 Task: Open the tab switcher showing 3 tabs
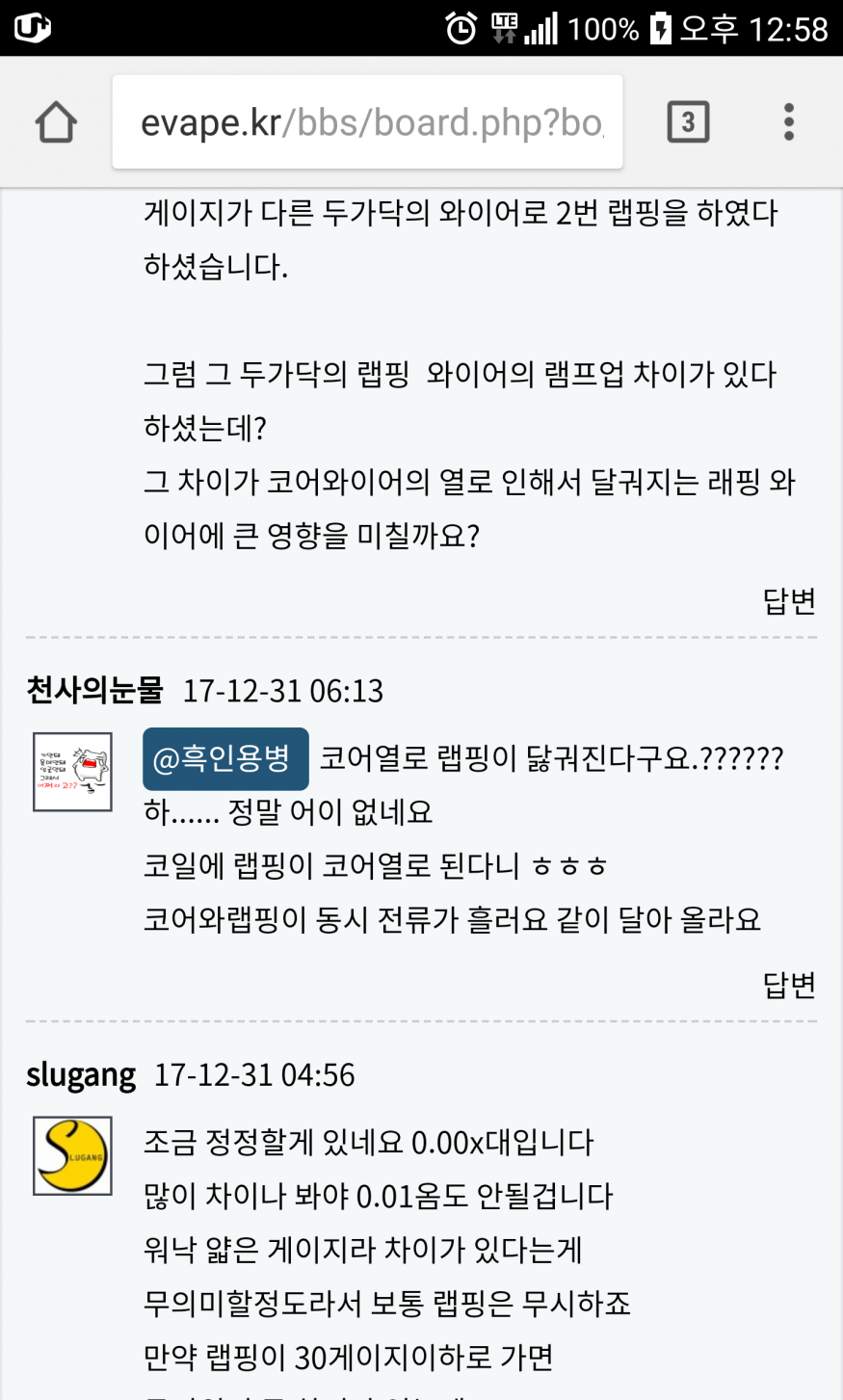pyautogui.click(x=688, y=122)
